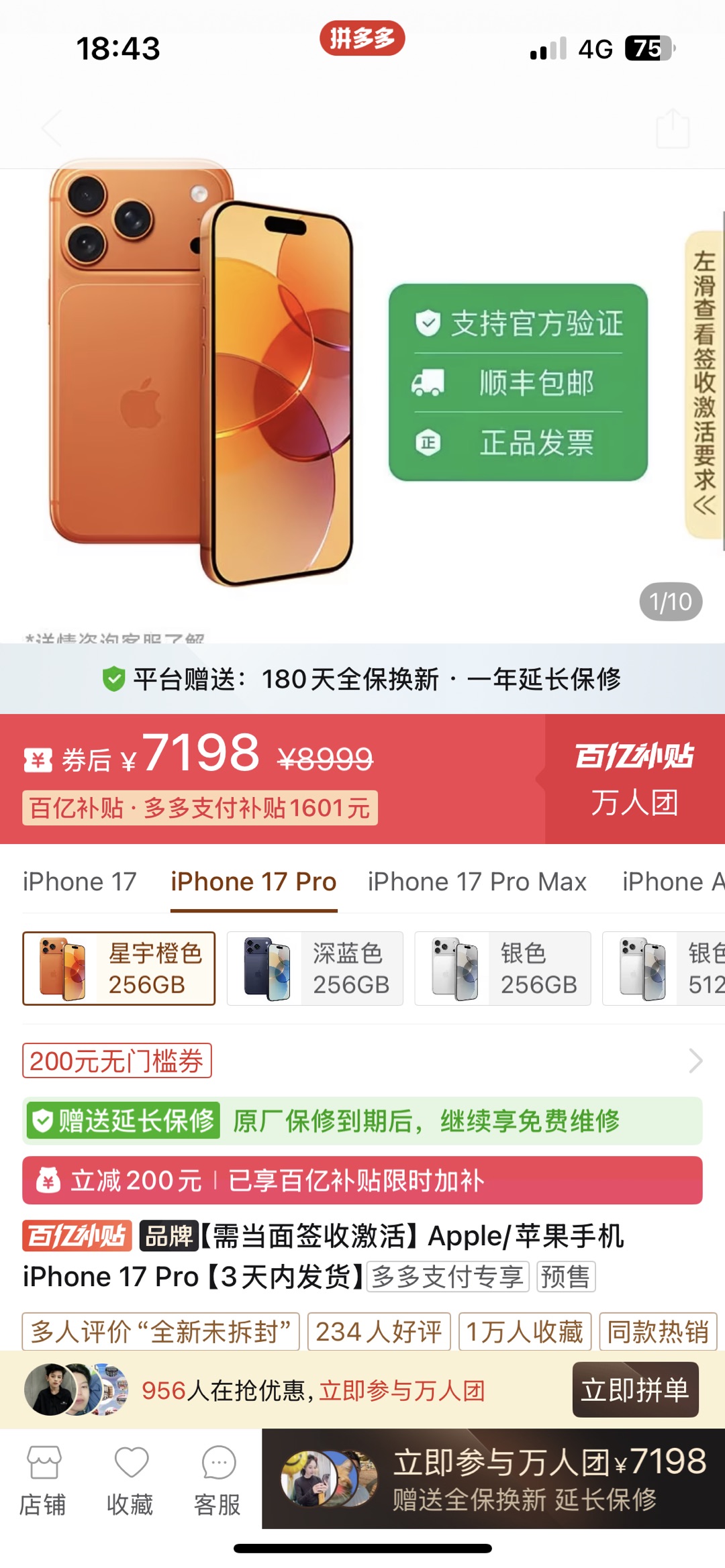Switch to the iPhone 17 tab
Viewport: 725px width, 1568px height.
(79, 882)
